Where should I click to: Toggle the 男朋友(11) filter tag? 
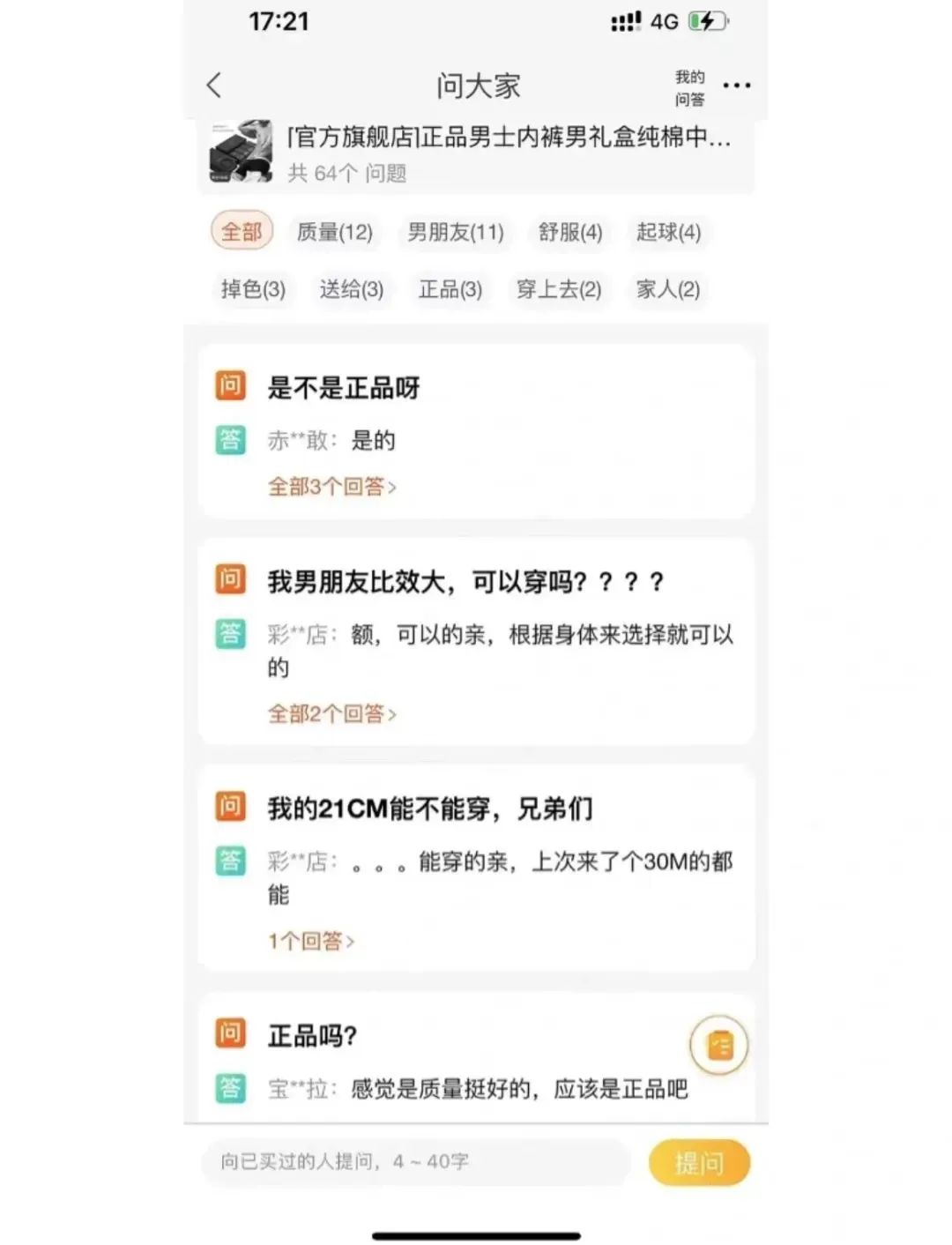[455, 231]
